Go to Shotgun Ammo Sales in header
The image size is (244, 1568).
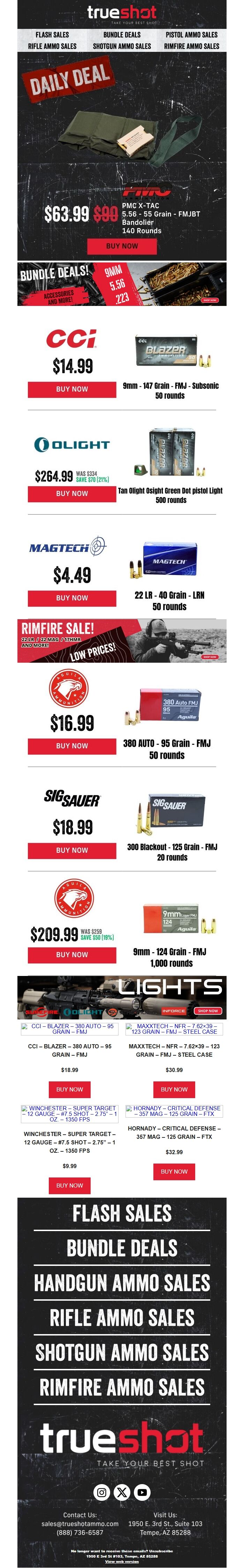coord(122,46)
